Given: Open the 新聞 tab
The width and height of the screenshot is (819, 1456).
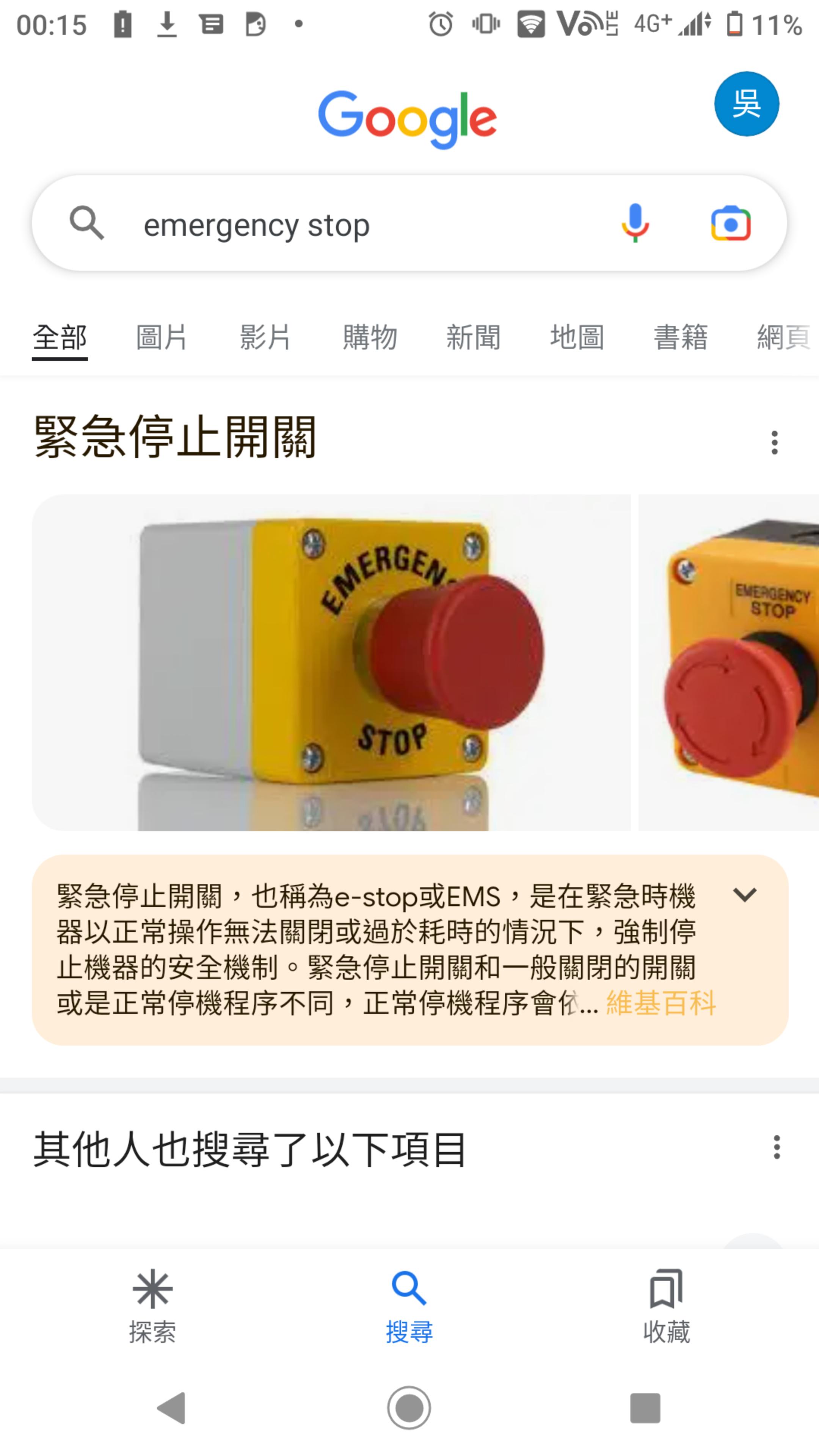Looking at the screenshot, I should pyautogui.click(x=473, y=337).
